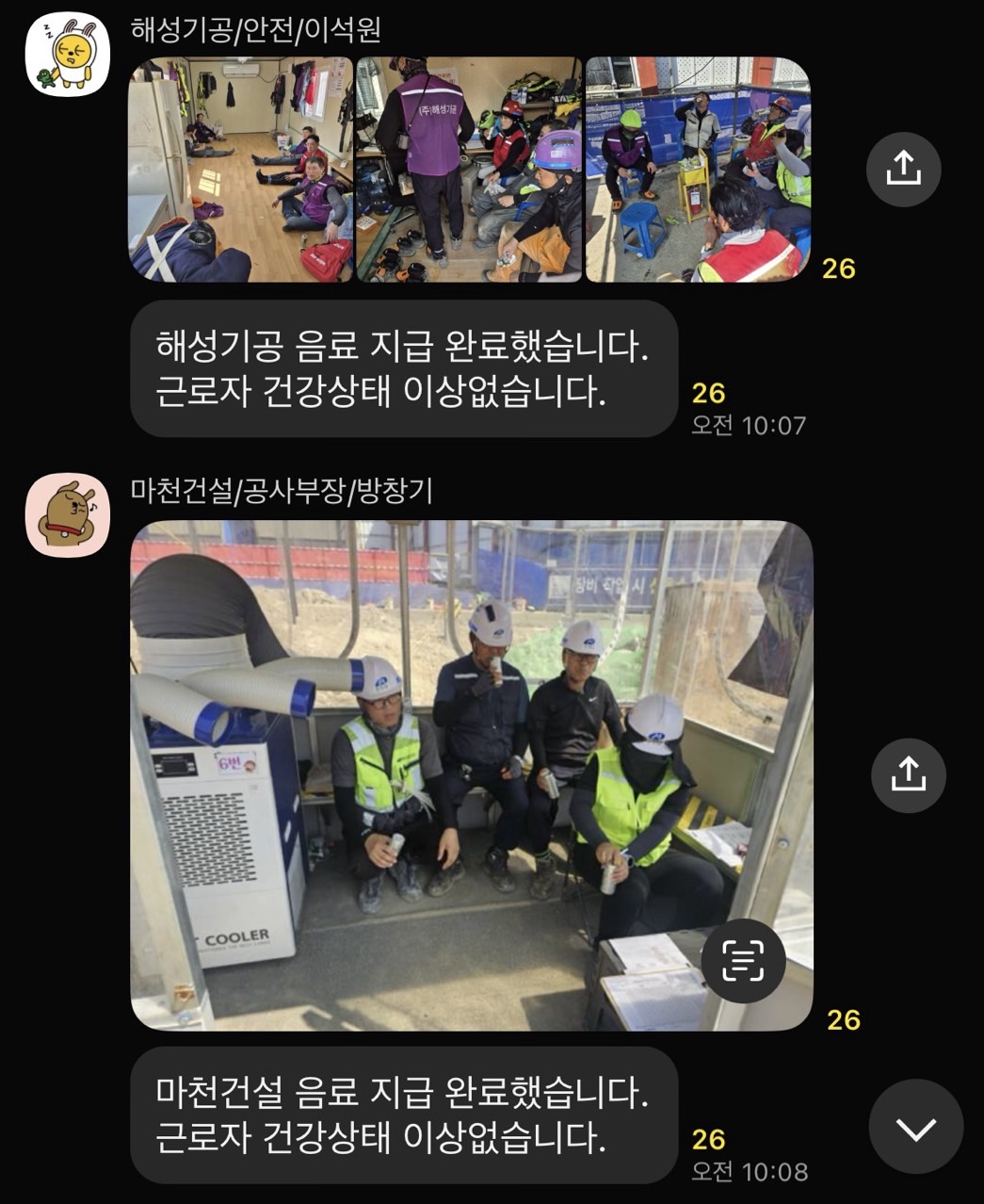Open third 해성기공 outdoor break photo
Viewport: 984px width, 1204px height.
698,170
